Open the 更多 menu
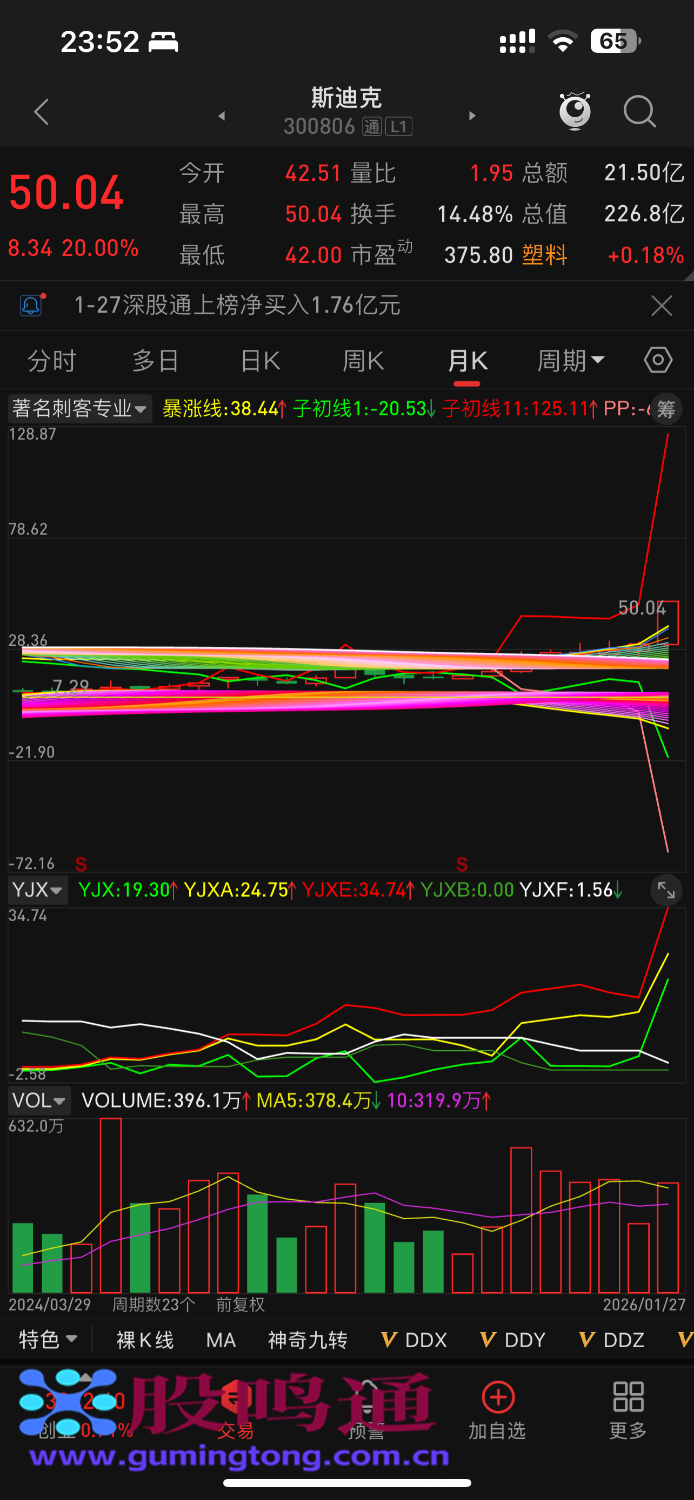The width and height of the screenshot is (694, 1500). [628, 1411]
